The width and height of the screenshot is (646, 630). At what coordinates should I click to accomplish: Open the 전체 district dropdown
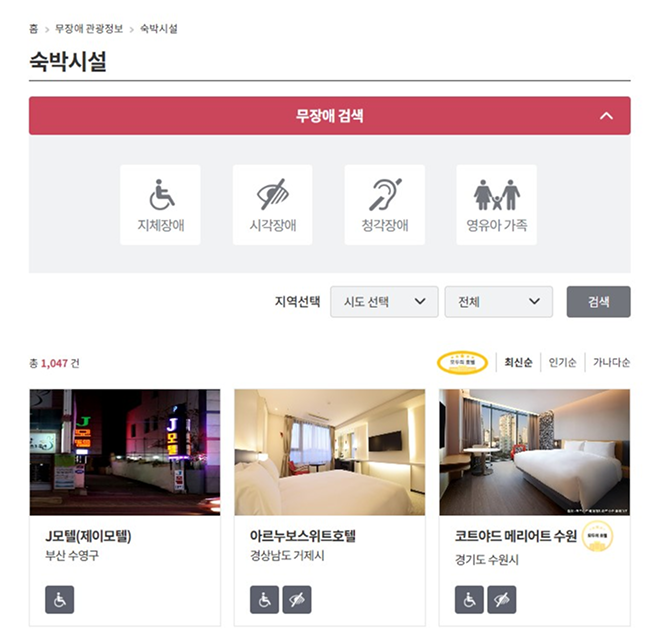pyautogui.click(x=498, y=301)
